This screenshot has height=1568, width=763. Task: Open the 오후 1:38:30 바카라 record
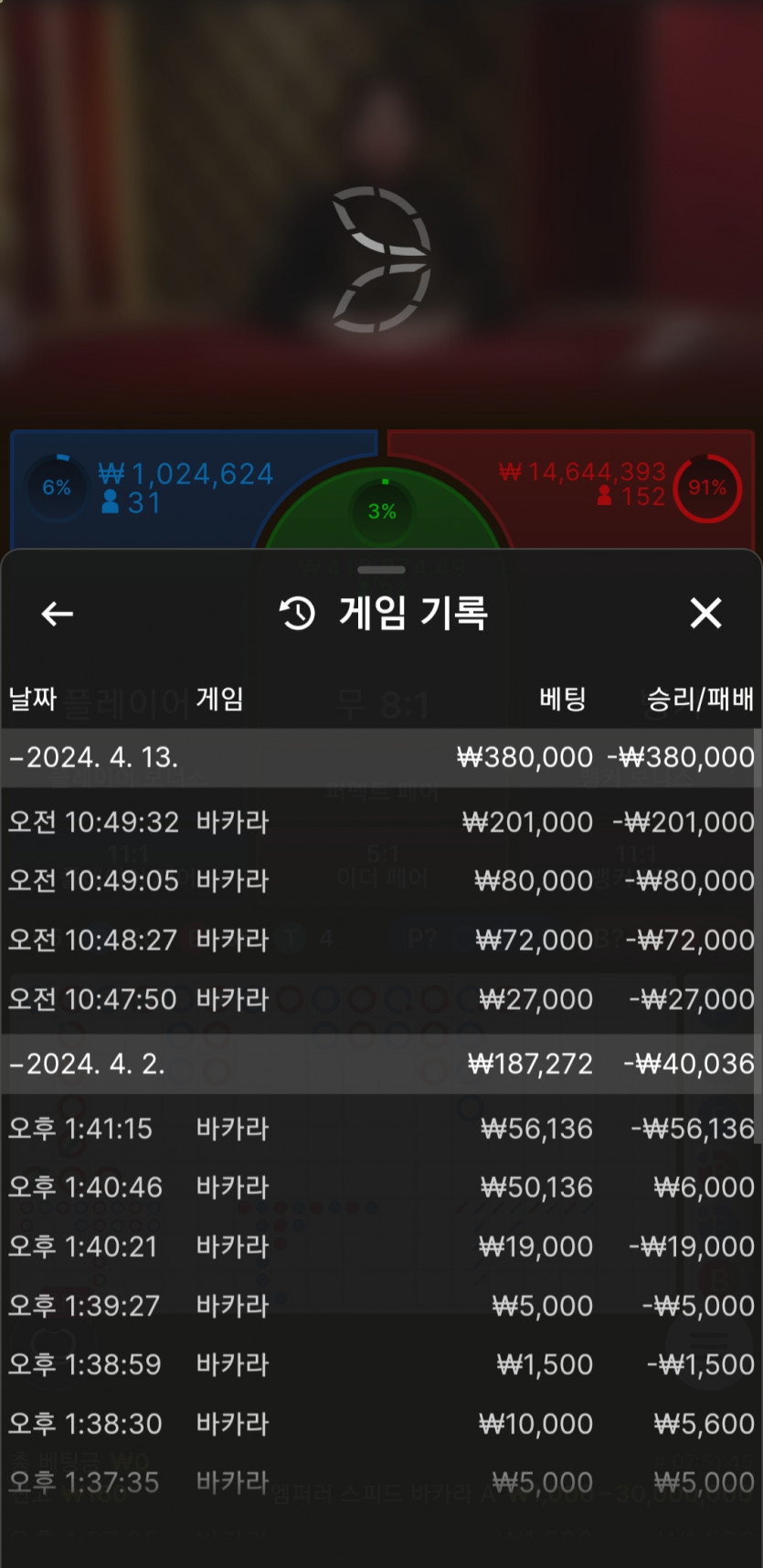pyautogui.click(x=380, y=1424)
